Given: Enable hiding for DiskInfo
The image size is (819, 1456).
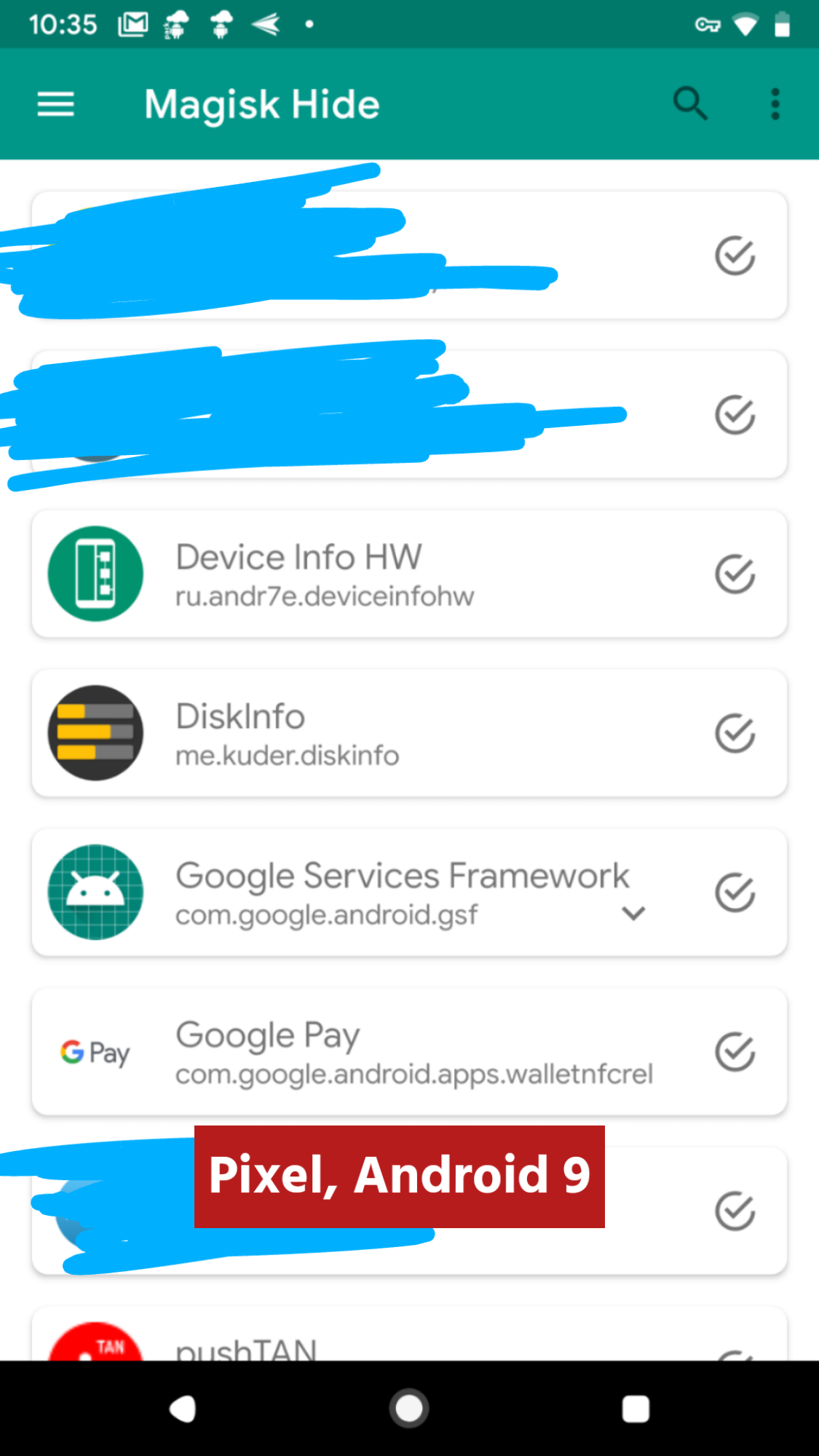Looking at the screenshot, I should (x=735, y=734).
